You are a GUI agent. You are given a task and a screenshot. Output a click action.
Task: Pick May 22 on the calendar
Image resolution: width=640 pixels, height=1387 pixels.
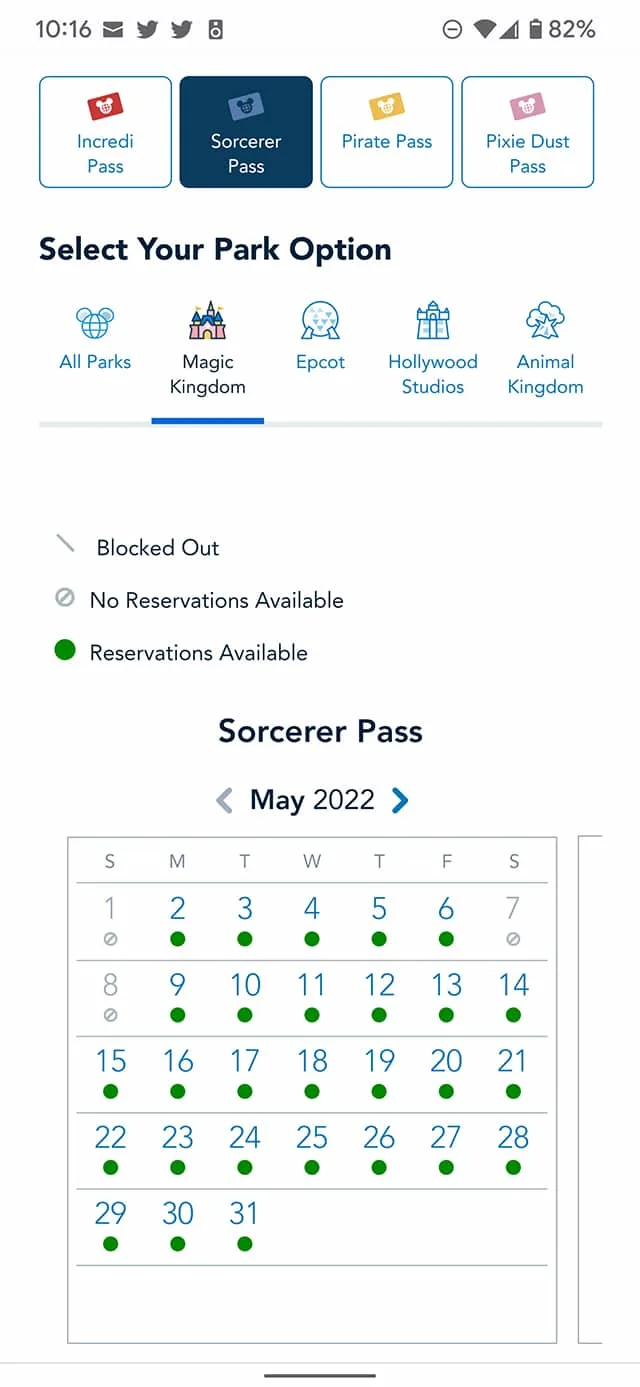pos(110,1148)
